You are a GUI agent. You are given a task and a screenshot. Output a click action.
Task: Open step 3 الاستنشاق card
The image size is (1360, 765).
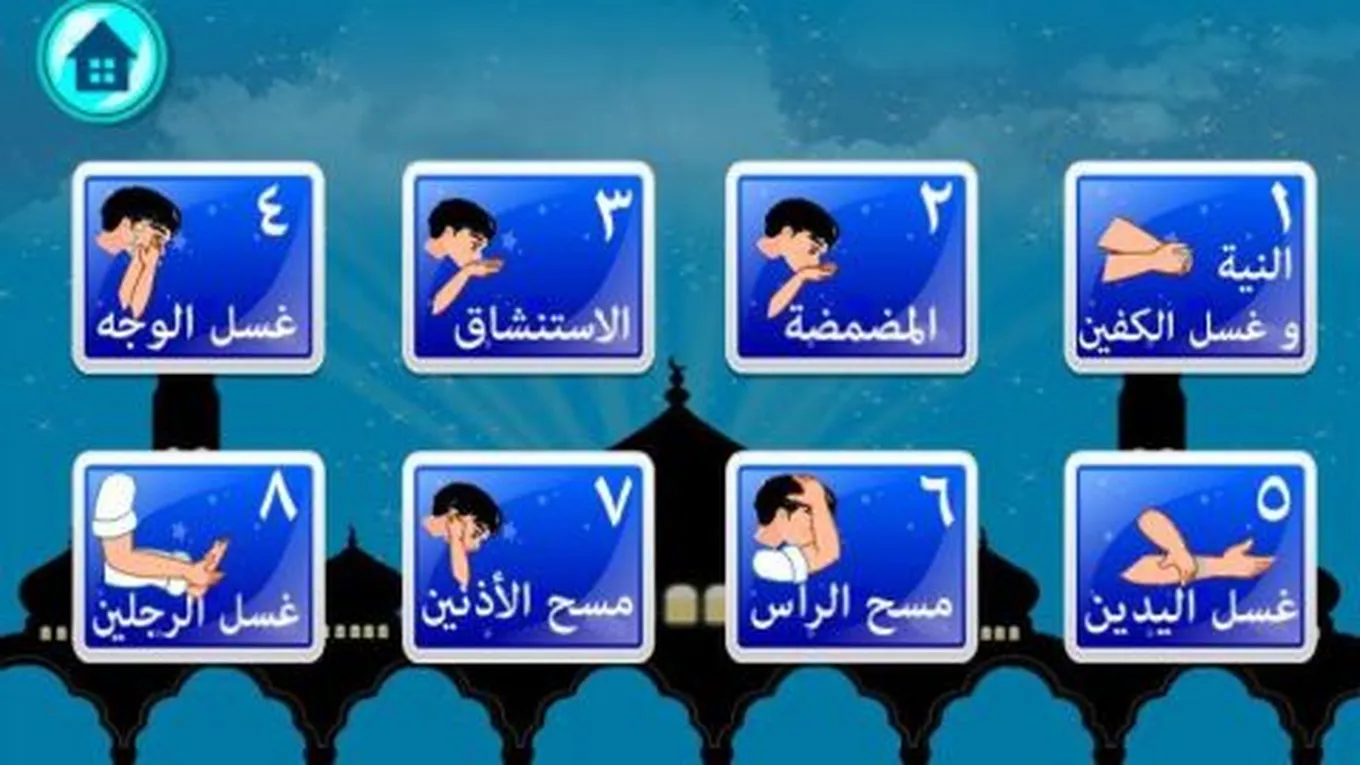[x=528, y=267]
